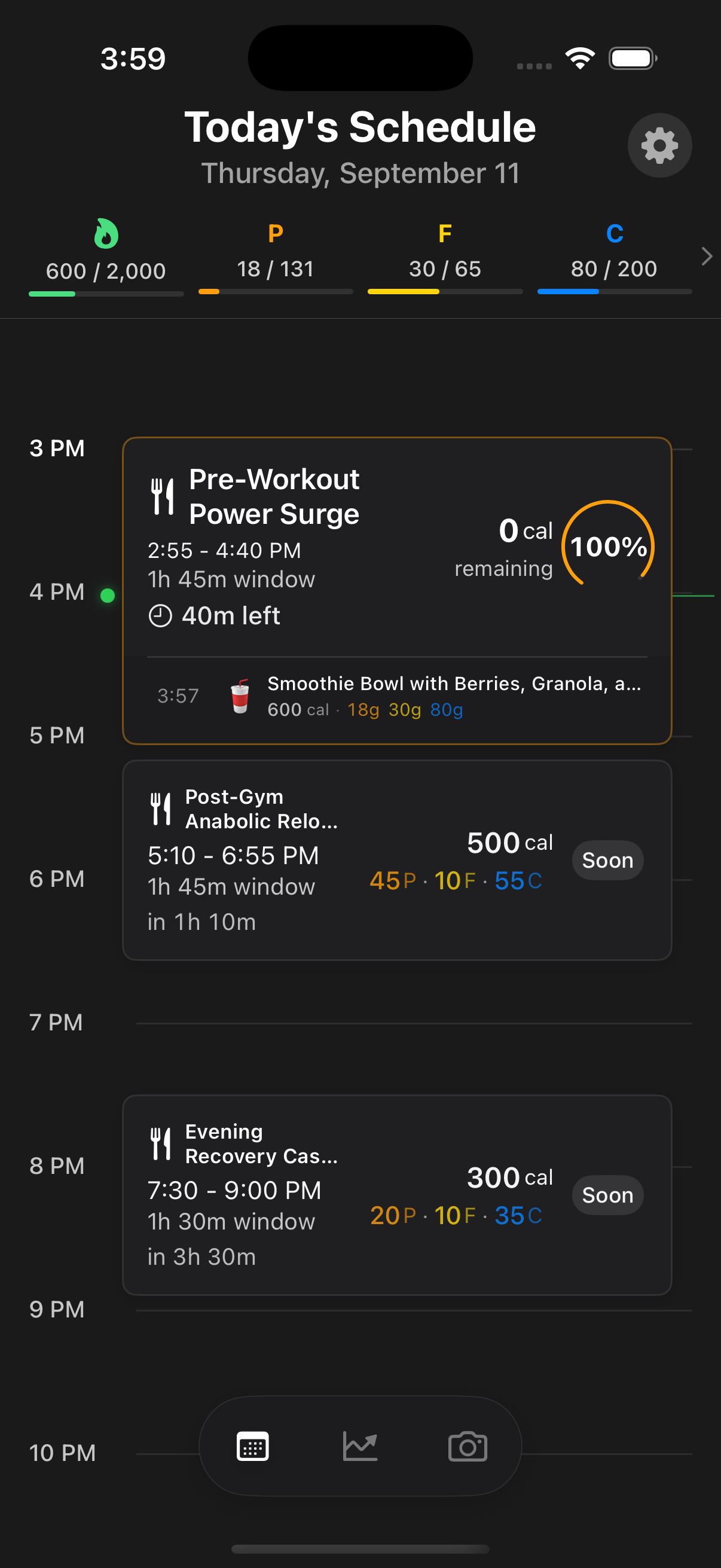Tap the camera icon to log a meal photo

click(x=468, y=1447)
